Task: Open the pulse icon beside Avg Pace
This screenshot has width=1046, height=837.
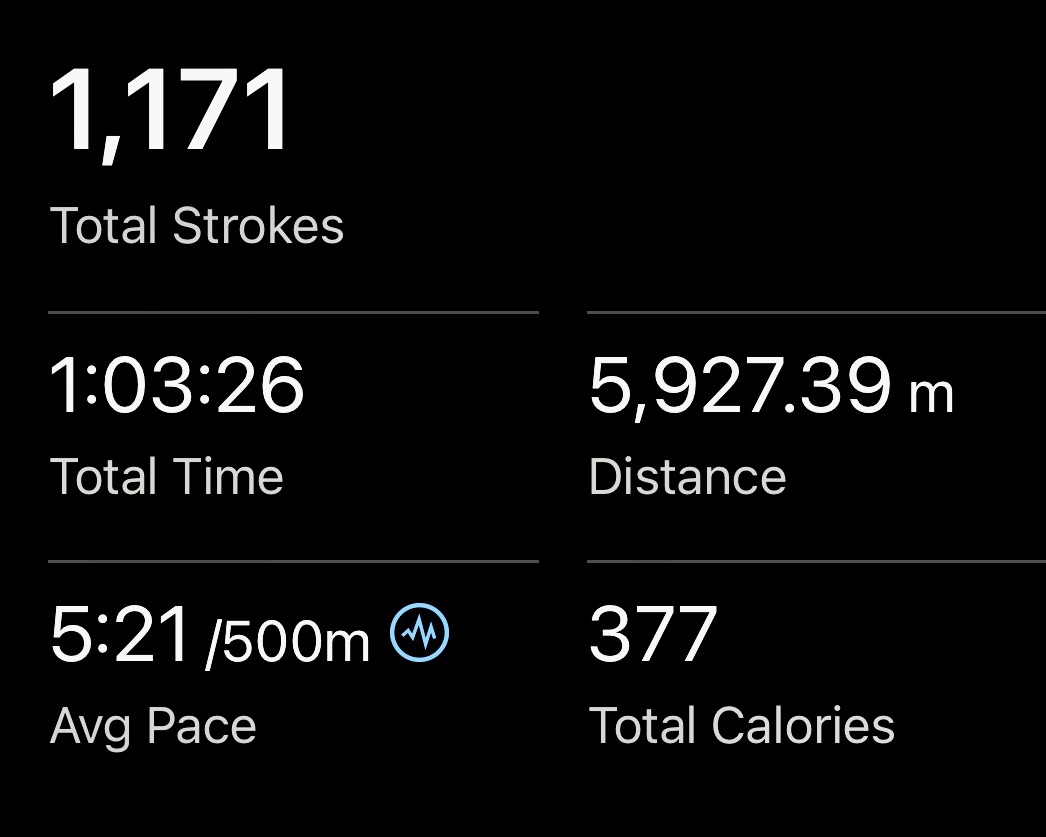Action: click(419, 633)
